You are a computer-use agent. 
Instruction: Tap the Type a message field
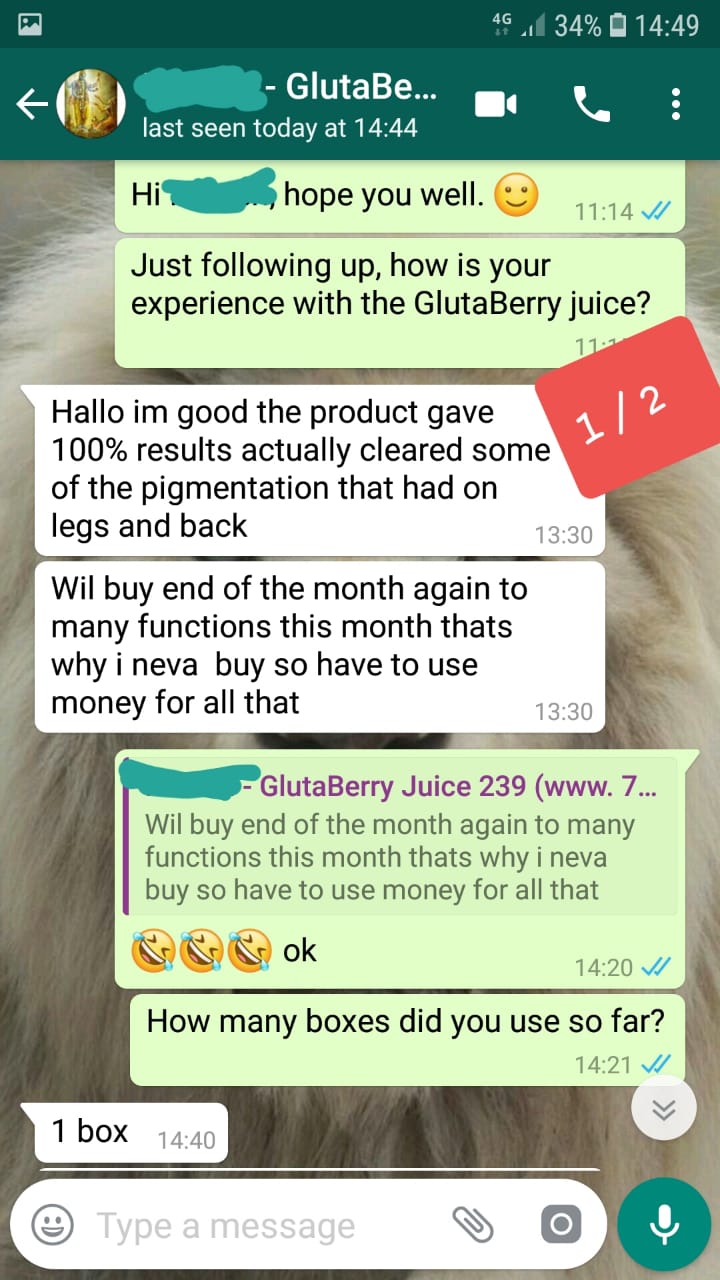point(260,1225)
